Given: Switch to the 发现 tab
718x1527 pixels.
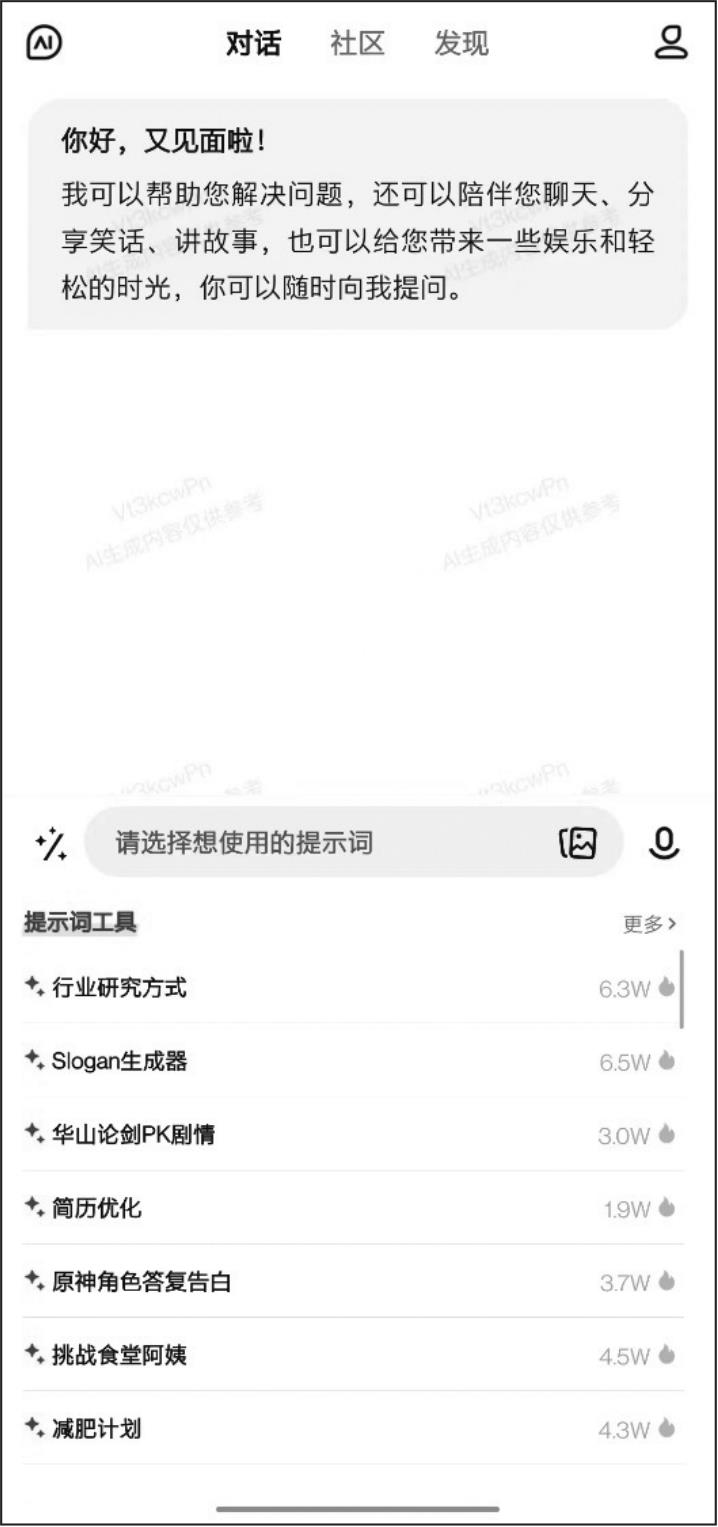Looking at the screenshot, I should [461, 44].
